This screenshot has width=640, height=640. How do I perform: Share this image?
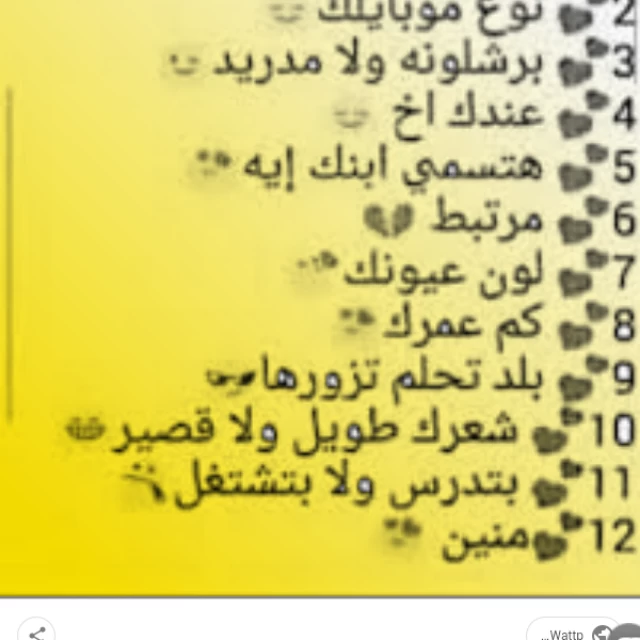37,631
